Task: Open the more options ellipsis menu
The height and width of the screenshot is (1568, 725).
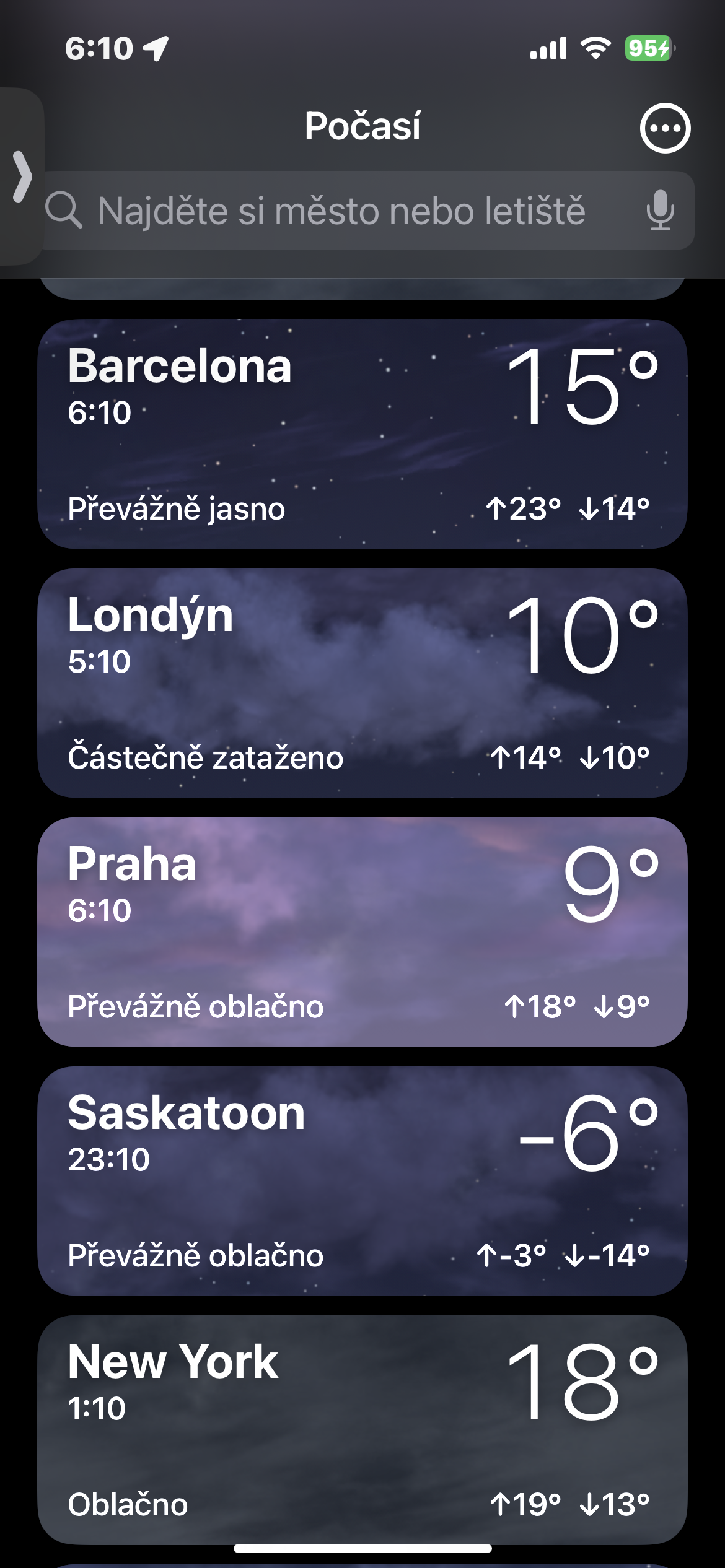Action: (665, 128)
